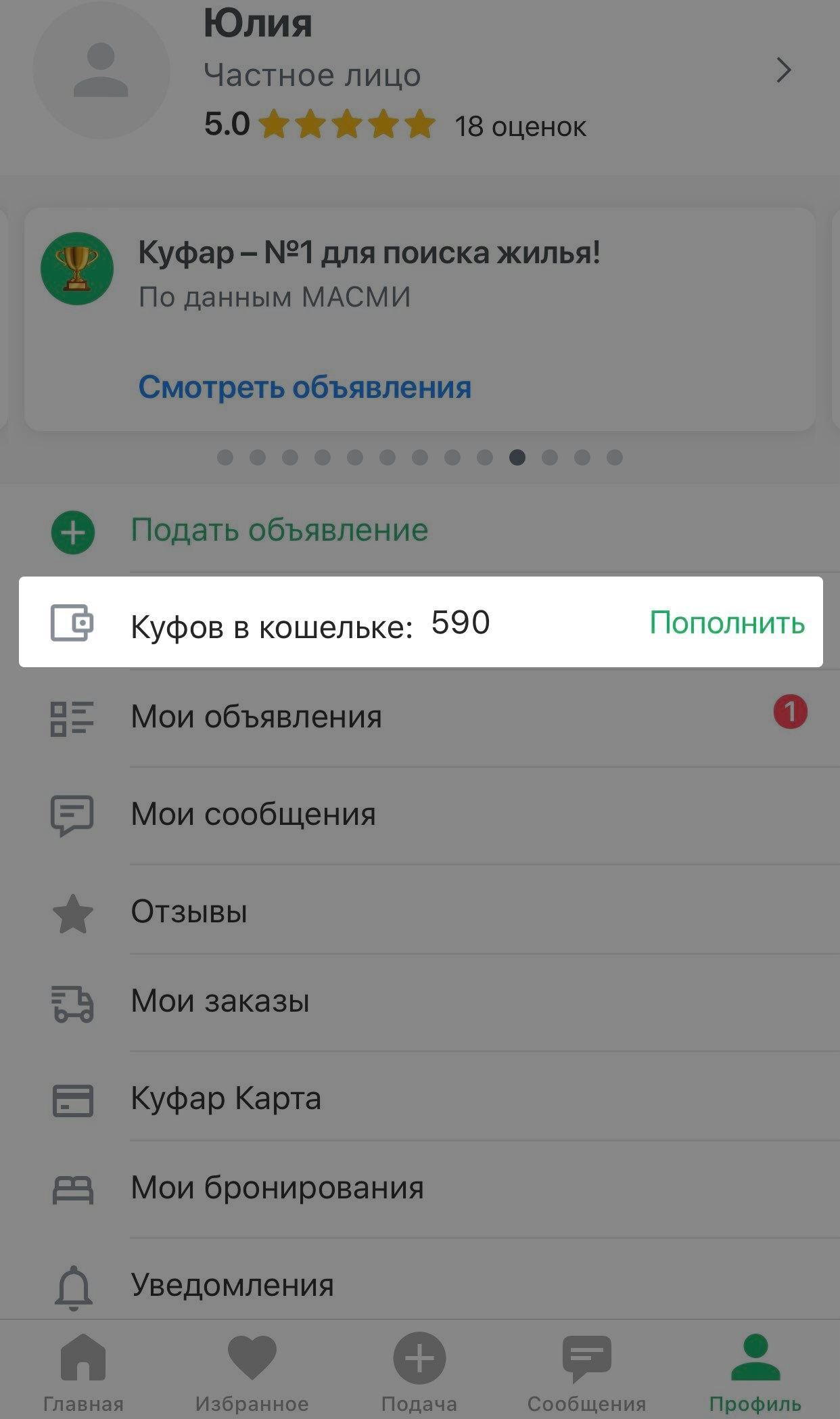
Task: Top up wallet with Пополнить
Action: [x=726, y=623]
